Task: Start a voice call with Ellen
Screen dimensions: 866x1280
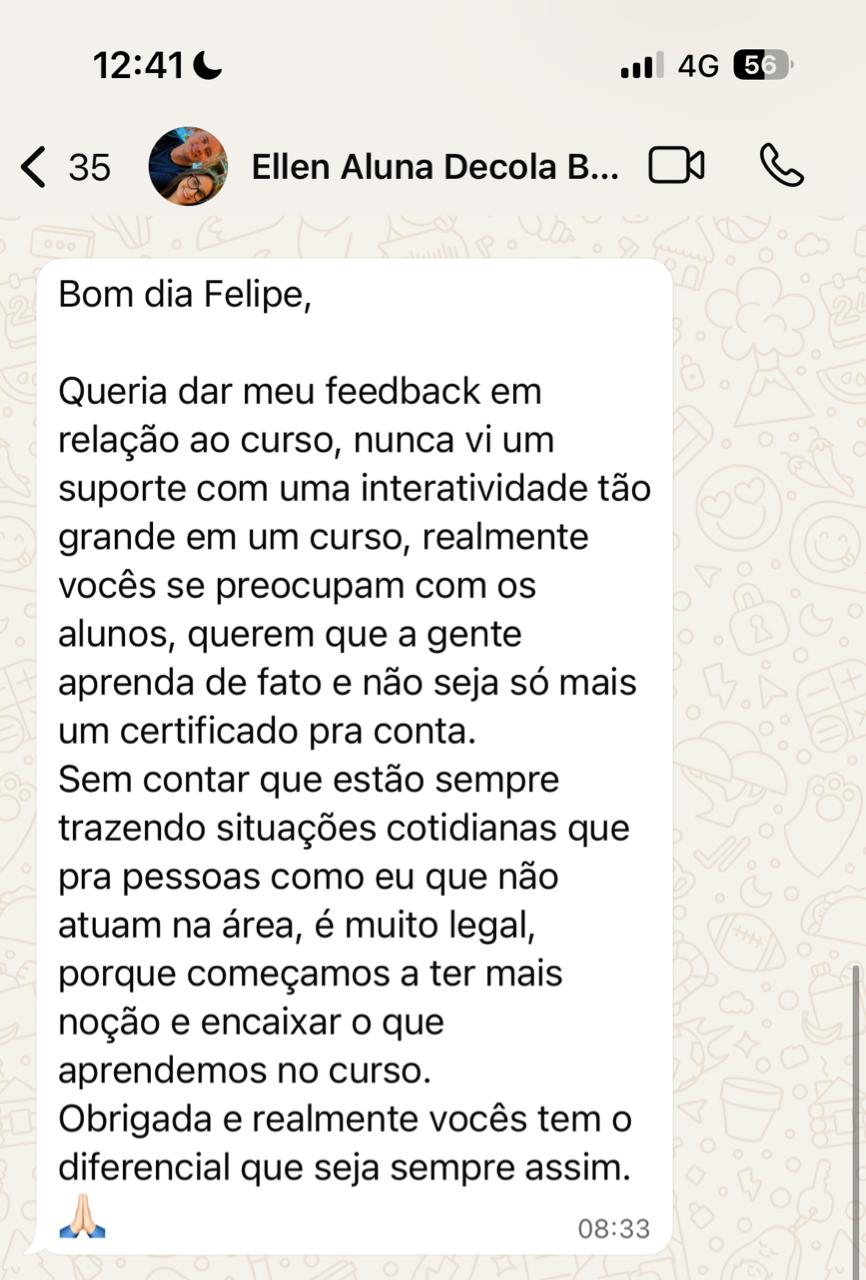Action: (x=781, y=166)
